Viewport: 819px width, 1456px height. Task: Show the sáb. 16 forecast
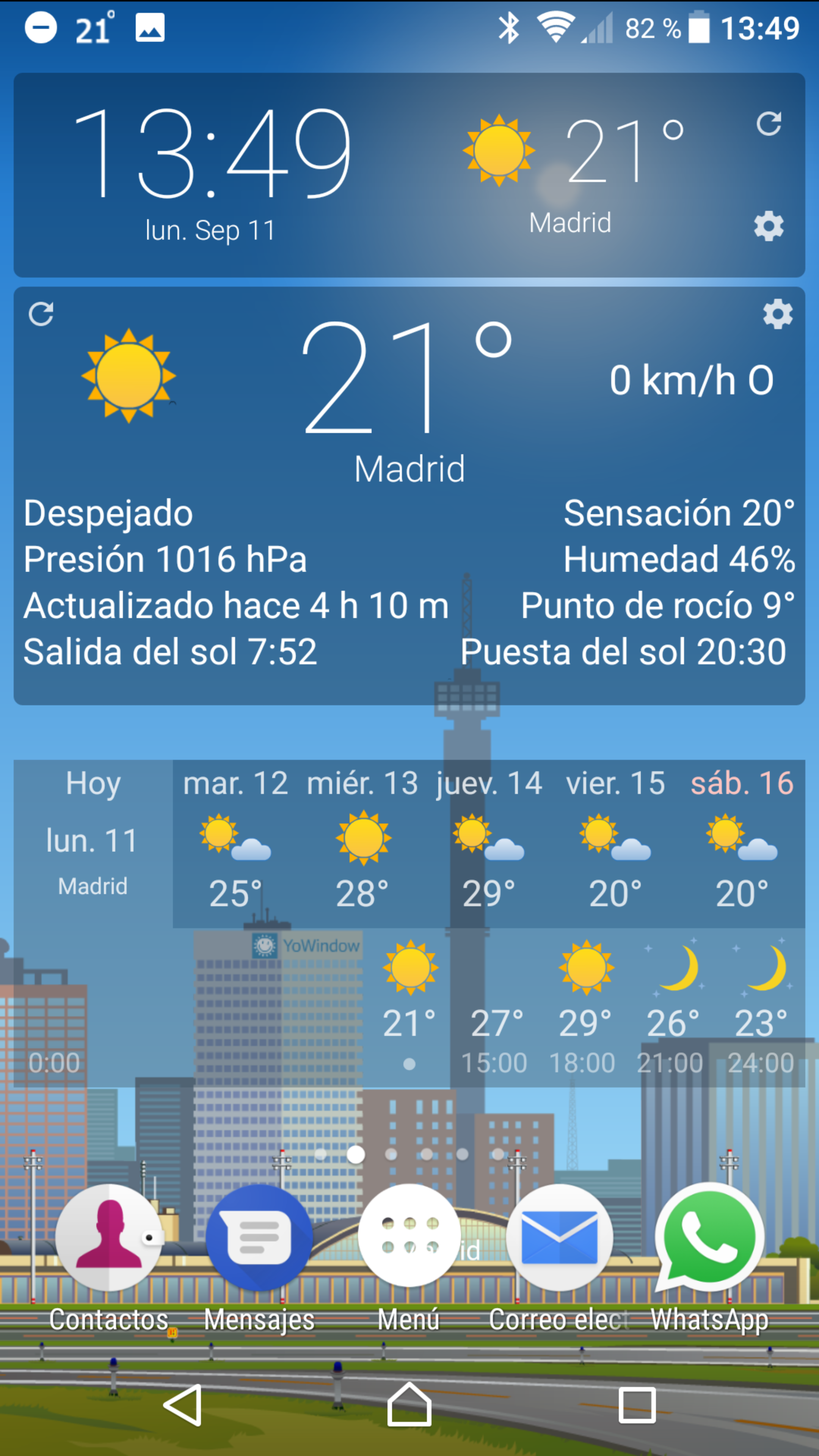[x=742, y=842]
